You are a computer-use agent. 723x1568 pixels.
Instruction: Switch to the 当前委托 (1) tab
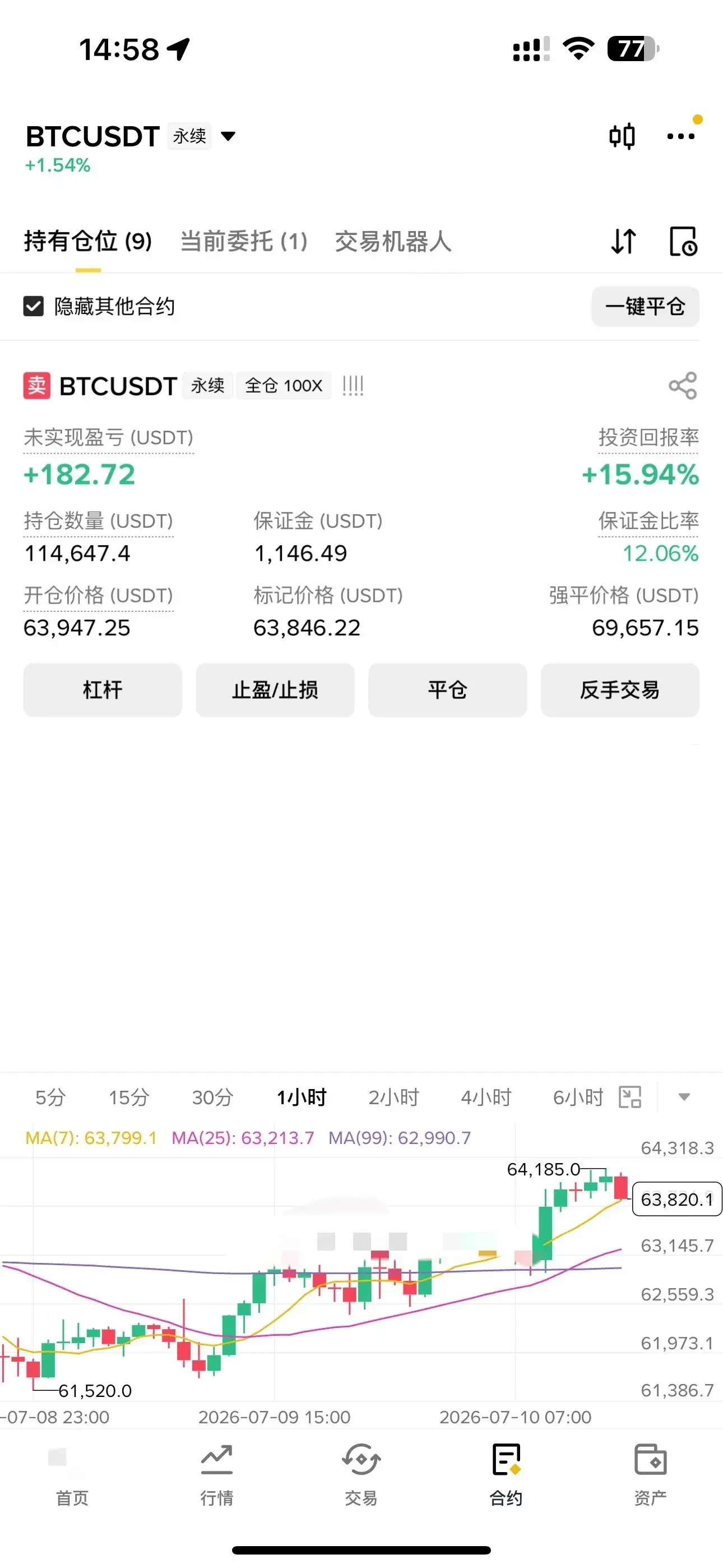point(243,242)
